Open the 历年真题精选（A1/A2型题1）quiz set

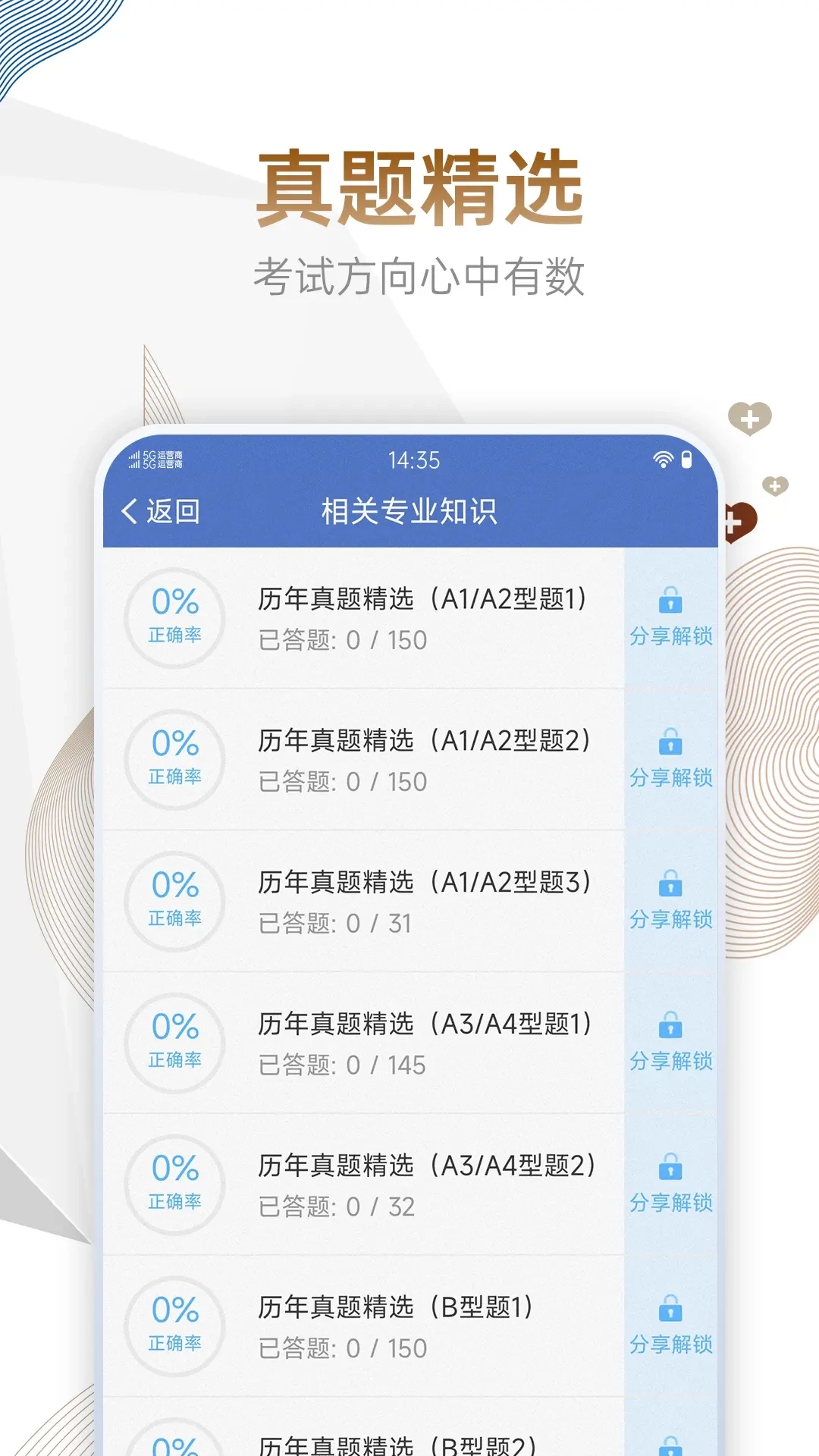425,599
